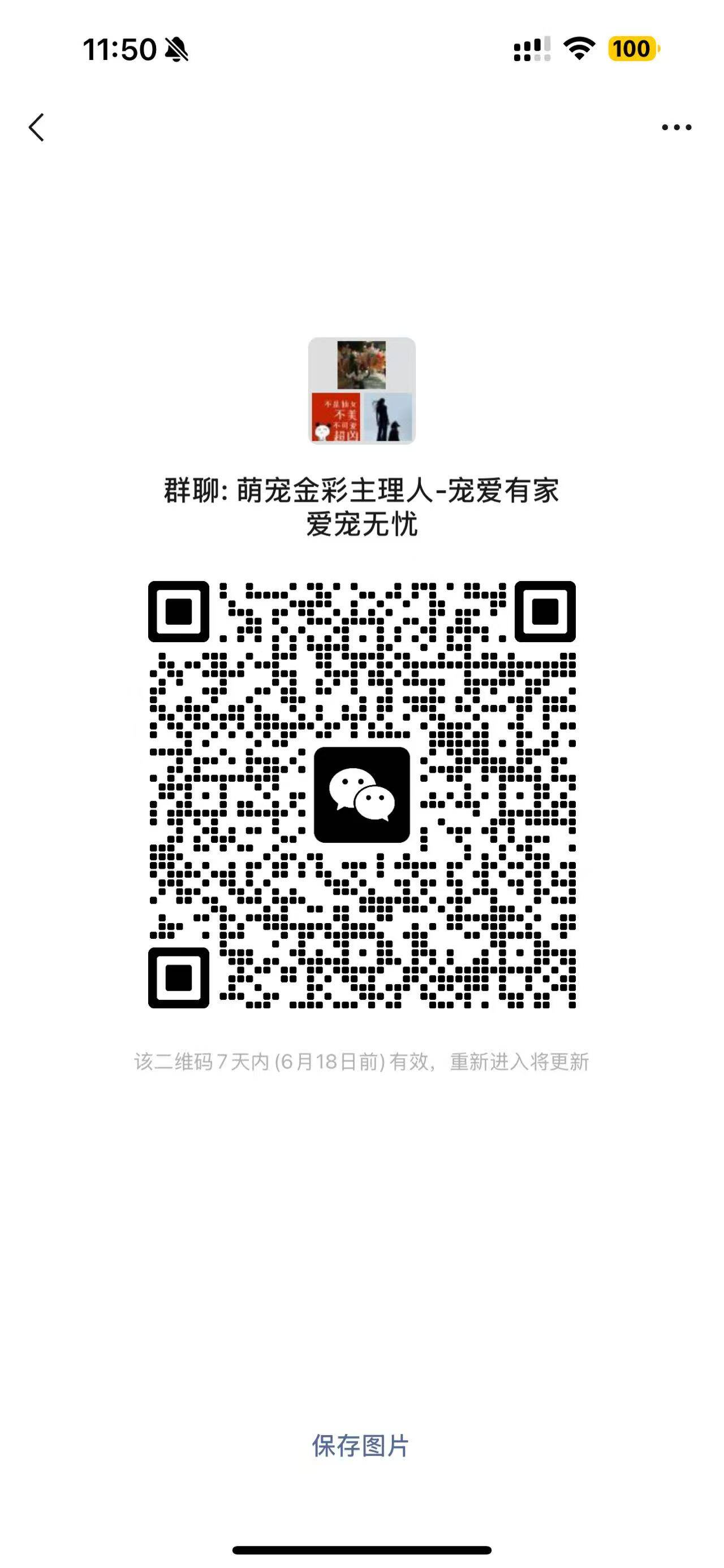Open the three-dot overflow menu
Viewport: 724px width, 1568px height.
[676, 127]
